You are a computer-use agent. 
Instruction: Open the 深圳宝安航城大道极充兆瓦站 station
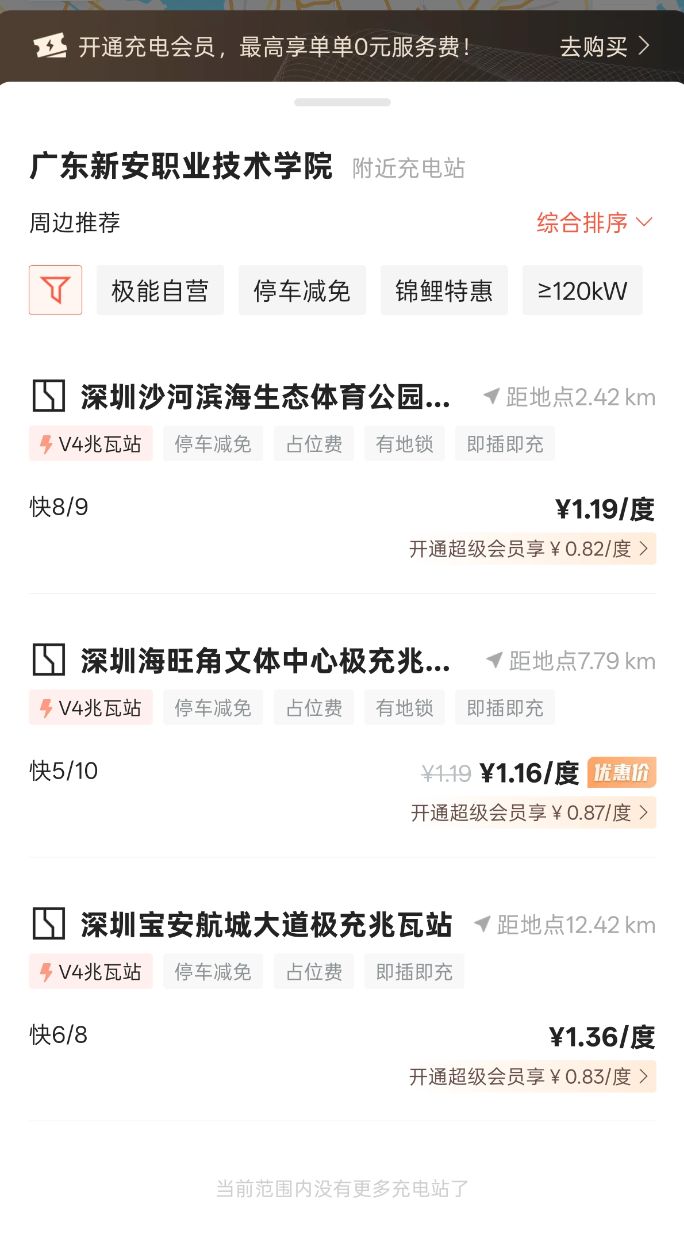[x=266, y=925]
